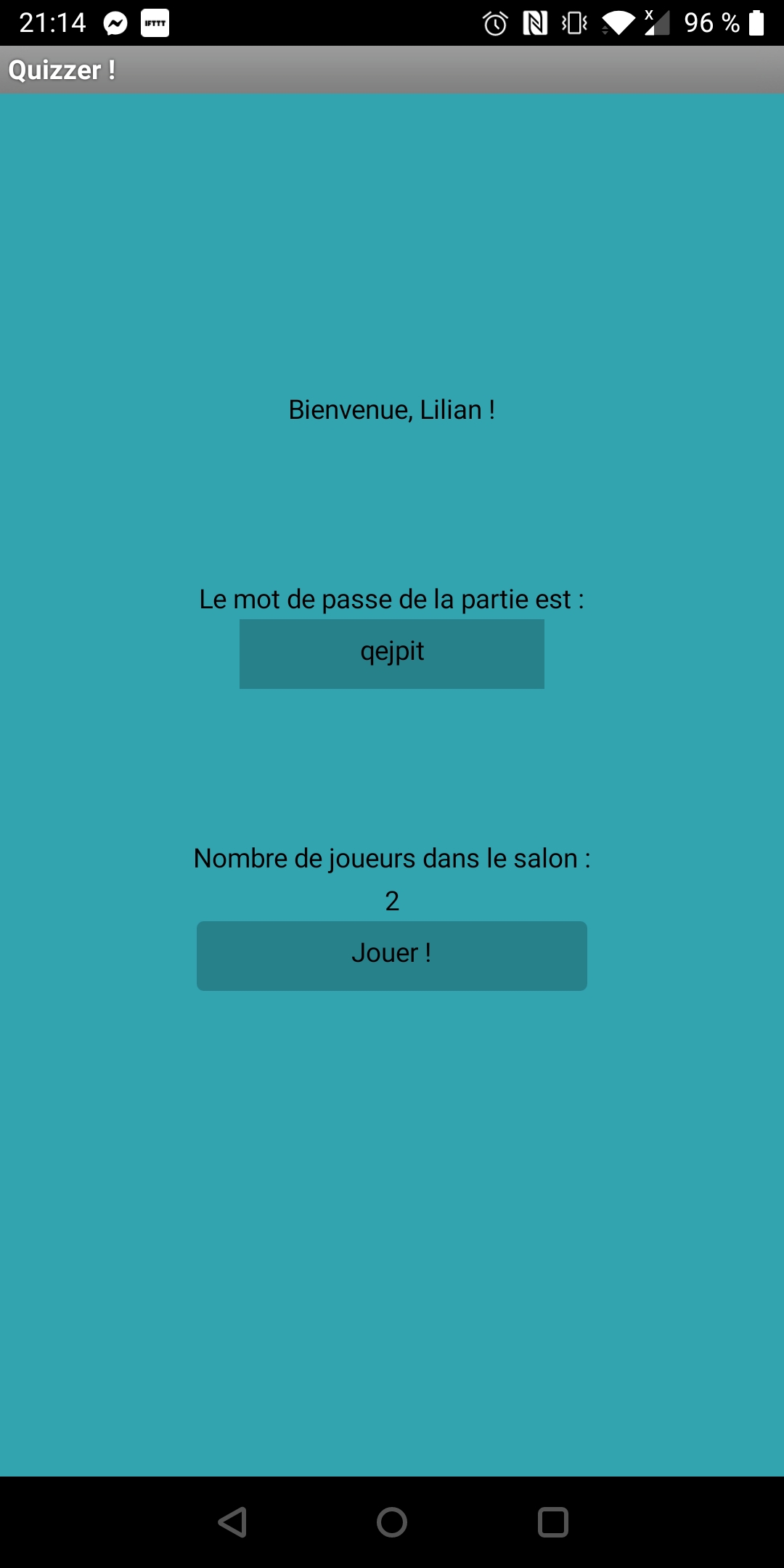Image resolution: width=784 pixels, height=1568 pixels.
Task: Go back with the system back button
Action: [x=232, y=1522]
